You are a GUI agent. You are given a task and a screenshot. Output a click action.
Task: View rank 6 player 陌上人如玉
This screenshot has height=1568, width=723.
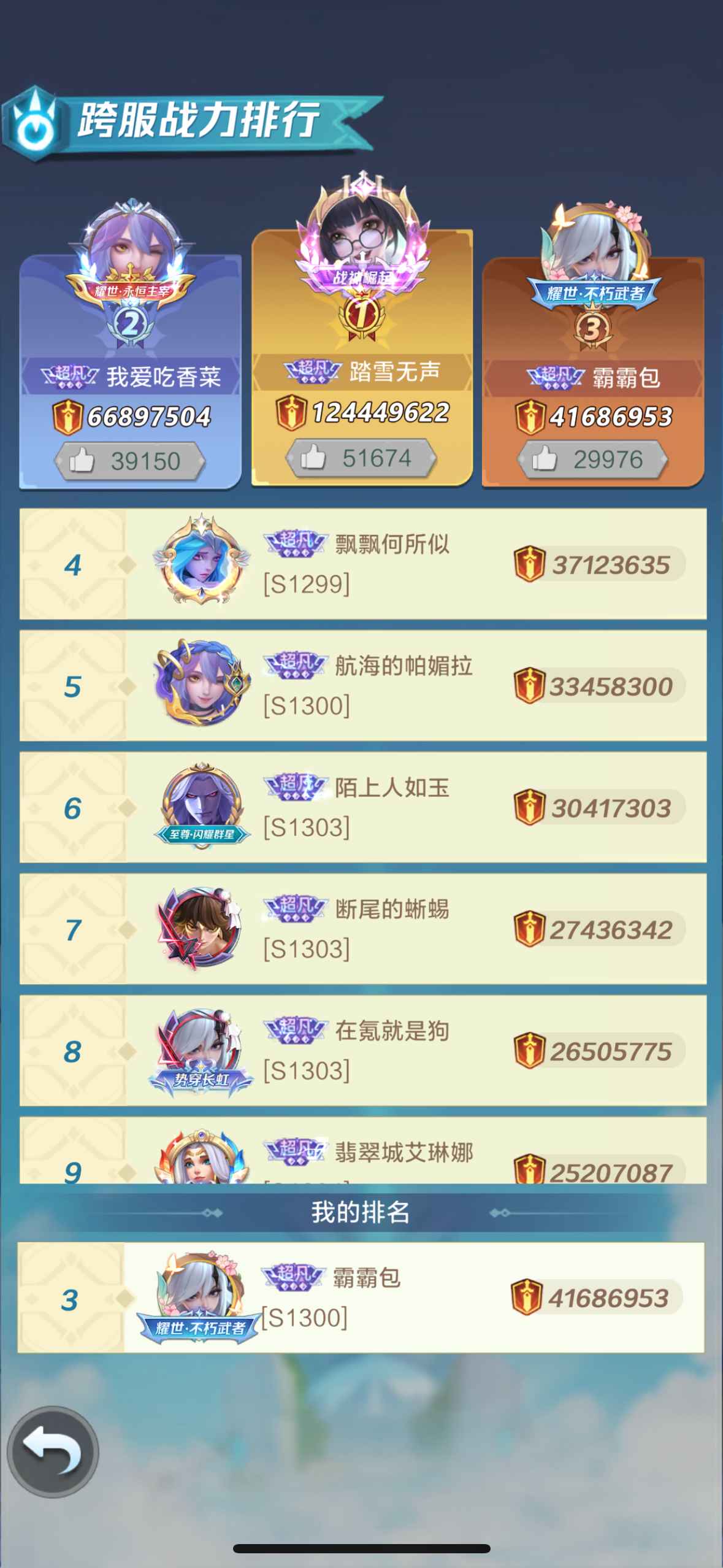click(x=362, y=807)
